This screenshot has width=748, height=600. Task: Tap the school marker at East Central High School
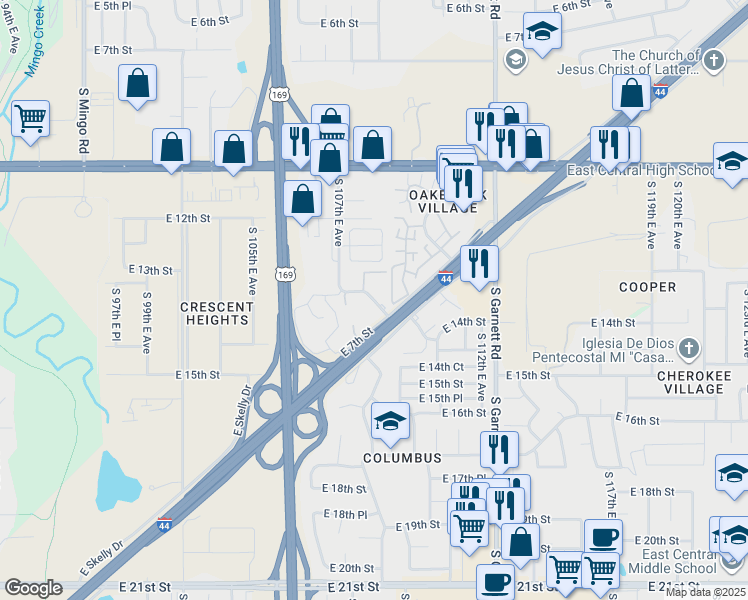732,162
